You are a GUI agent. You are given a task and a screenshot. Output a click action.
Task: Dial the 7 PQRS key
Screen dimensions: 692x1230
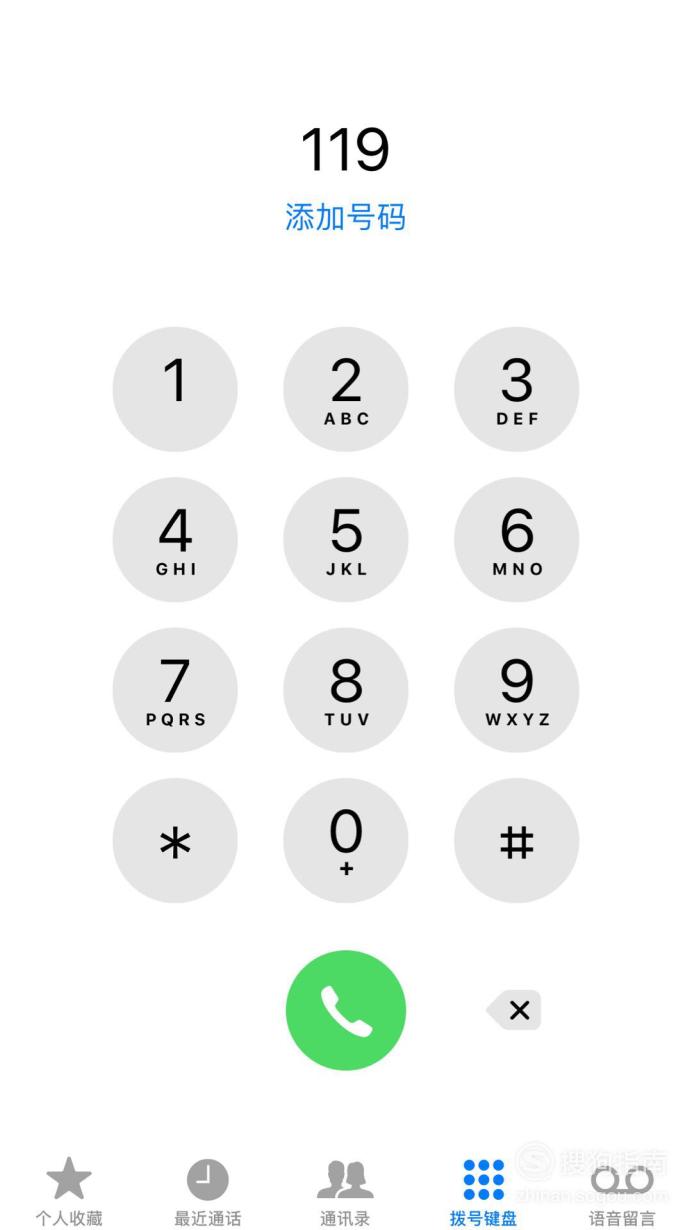pos(175,690)
